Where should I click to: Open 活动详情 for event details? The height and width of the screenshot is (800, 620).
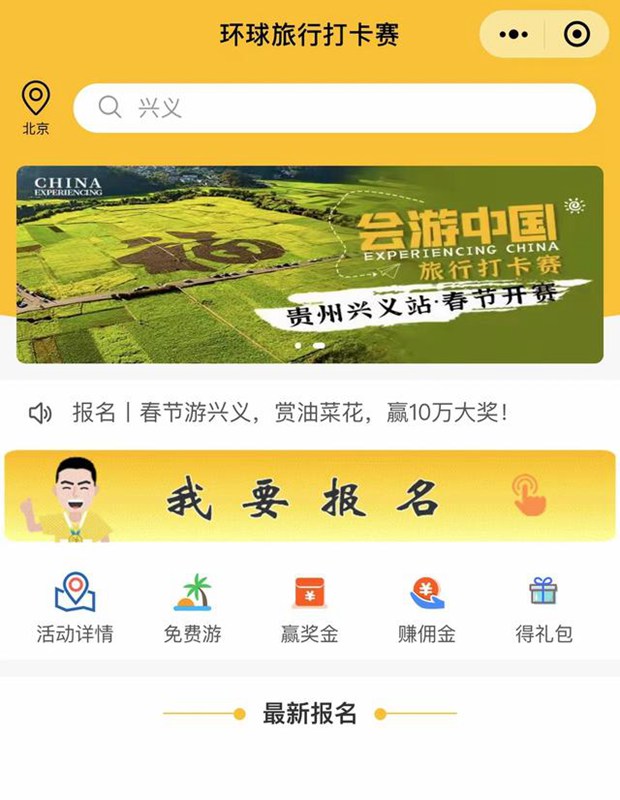[75, 607]
